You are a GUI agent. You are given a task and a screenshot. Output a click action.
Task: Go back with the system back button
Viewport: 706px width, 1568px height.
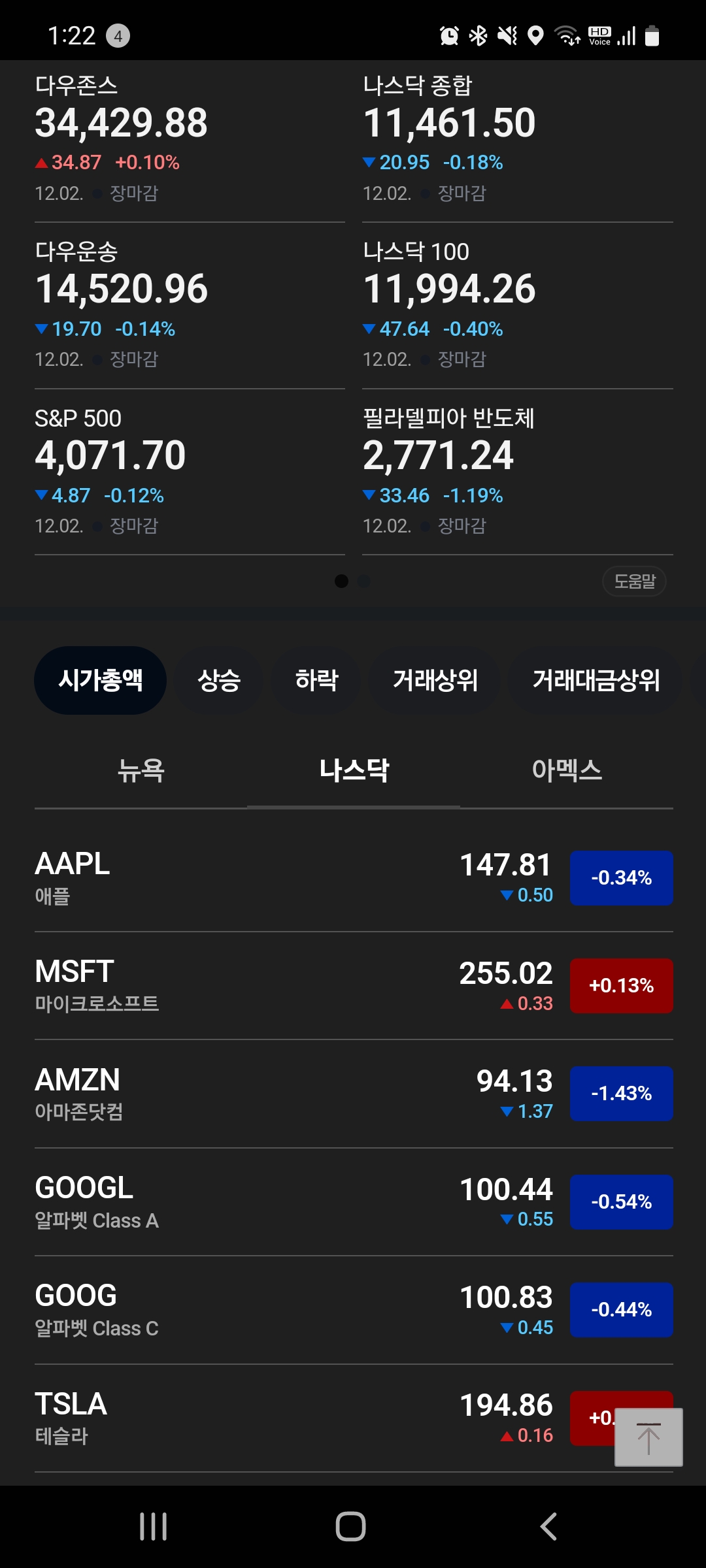pos(548,1527)
